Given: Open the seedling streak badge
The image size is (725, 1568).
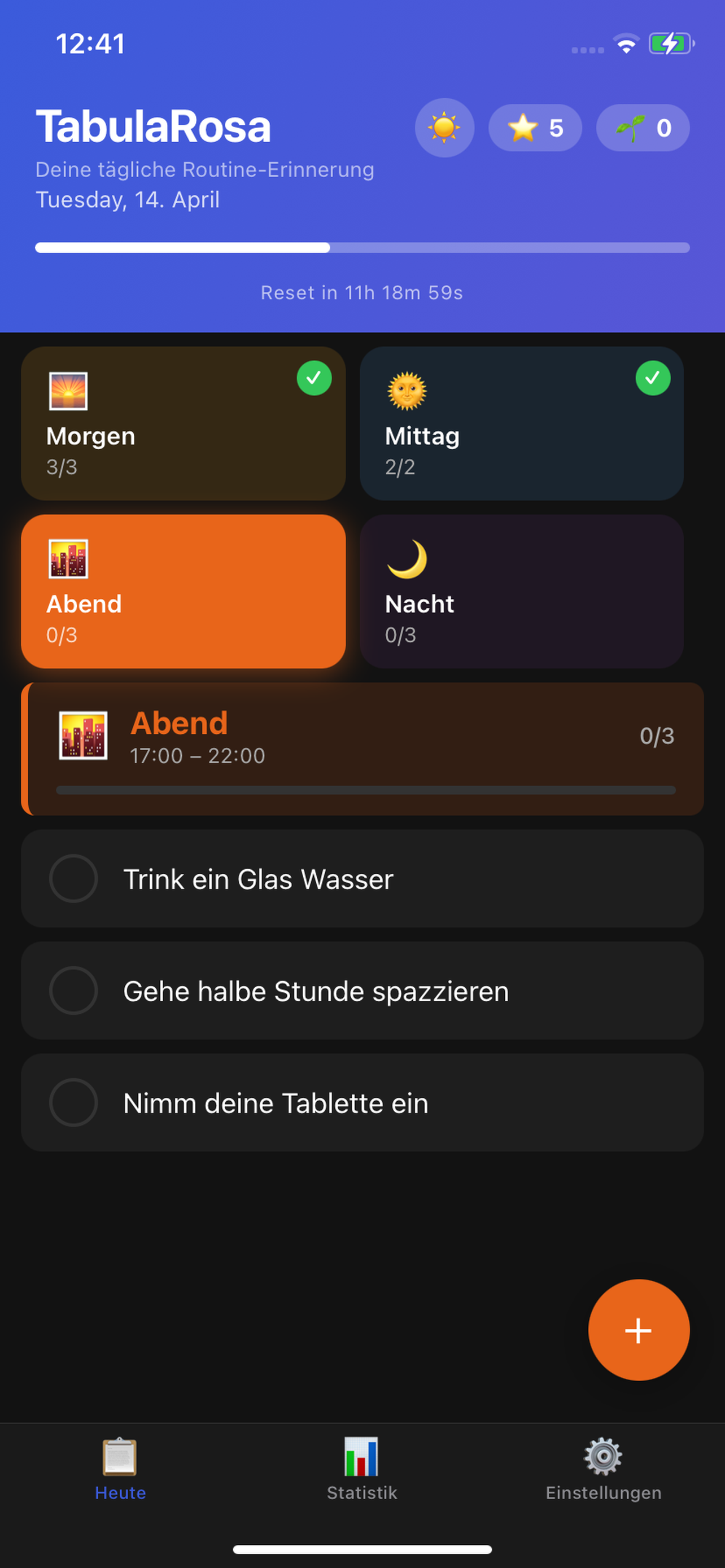Looking at the screenshot, I should 643,128.
